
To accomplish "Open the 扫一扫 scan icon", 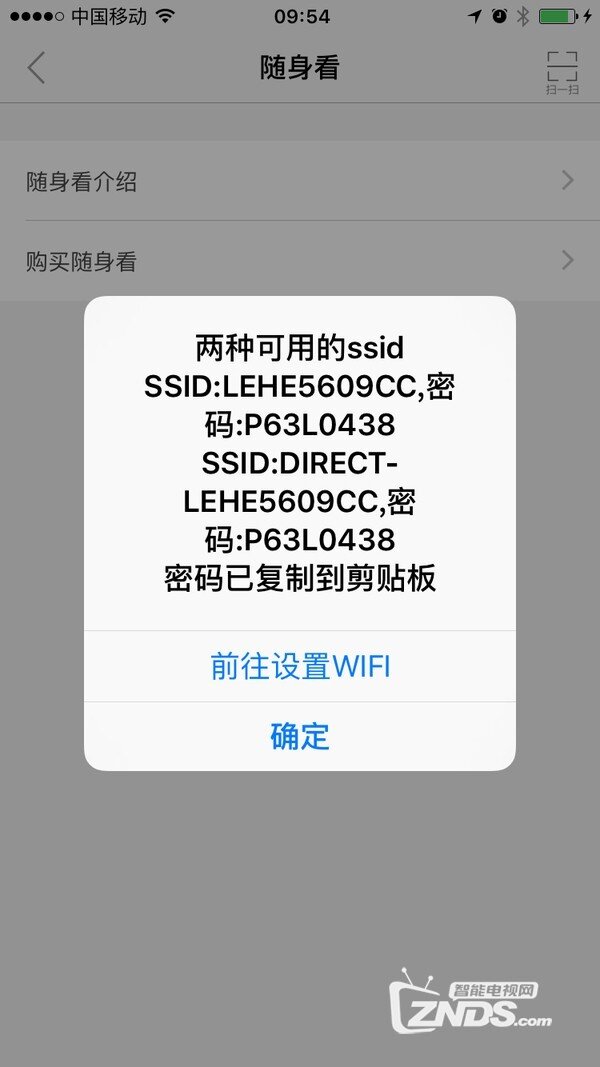I will click(x=562, y=72).
